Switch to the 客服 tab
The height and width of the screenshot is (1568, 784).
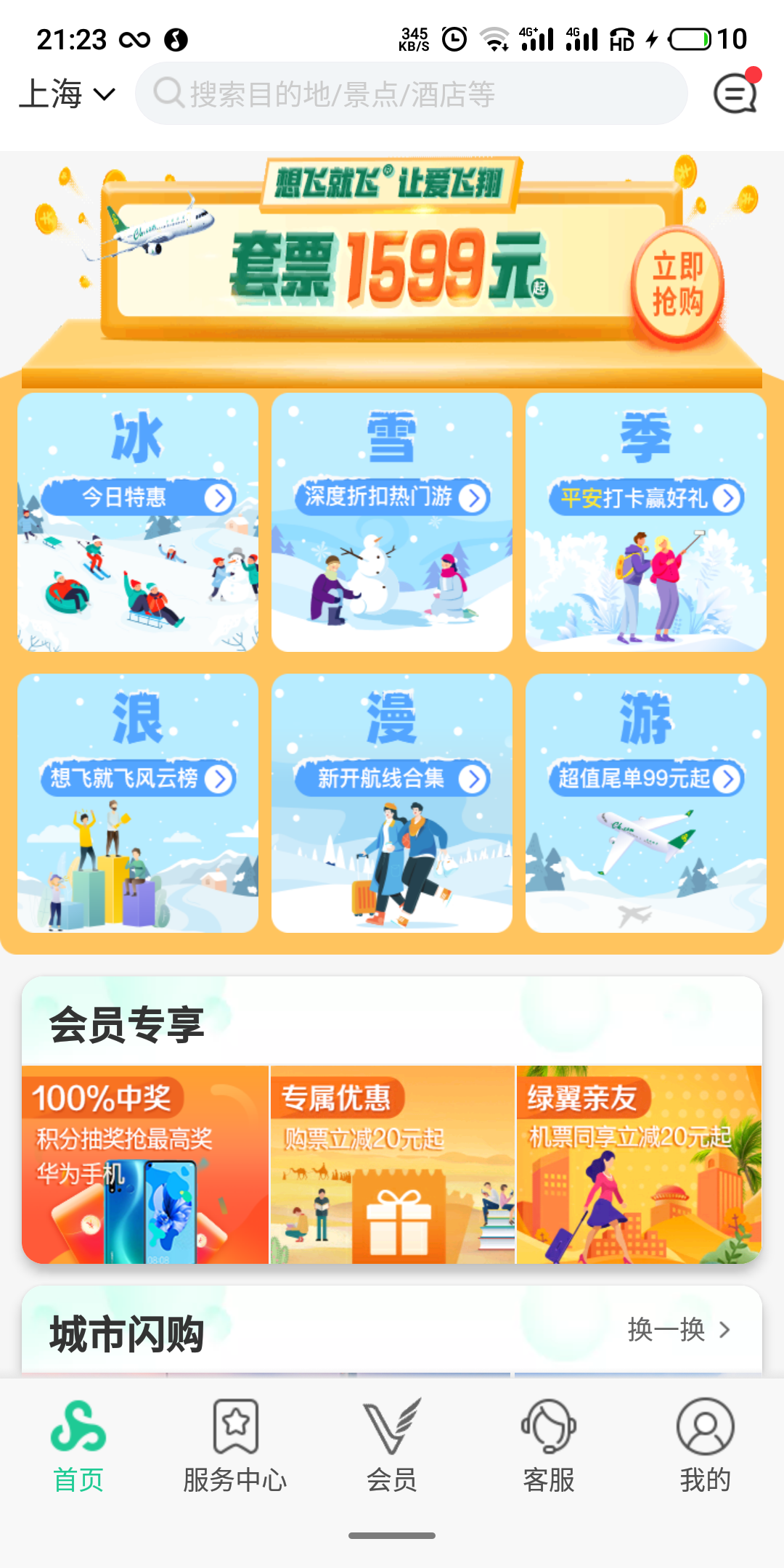tap(549, 1445)
